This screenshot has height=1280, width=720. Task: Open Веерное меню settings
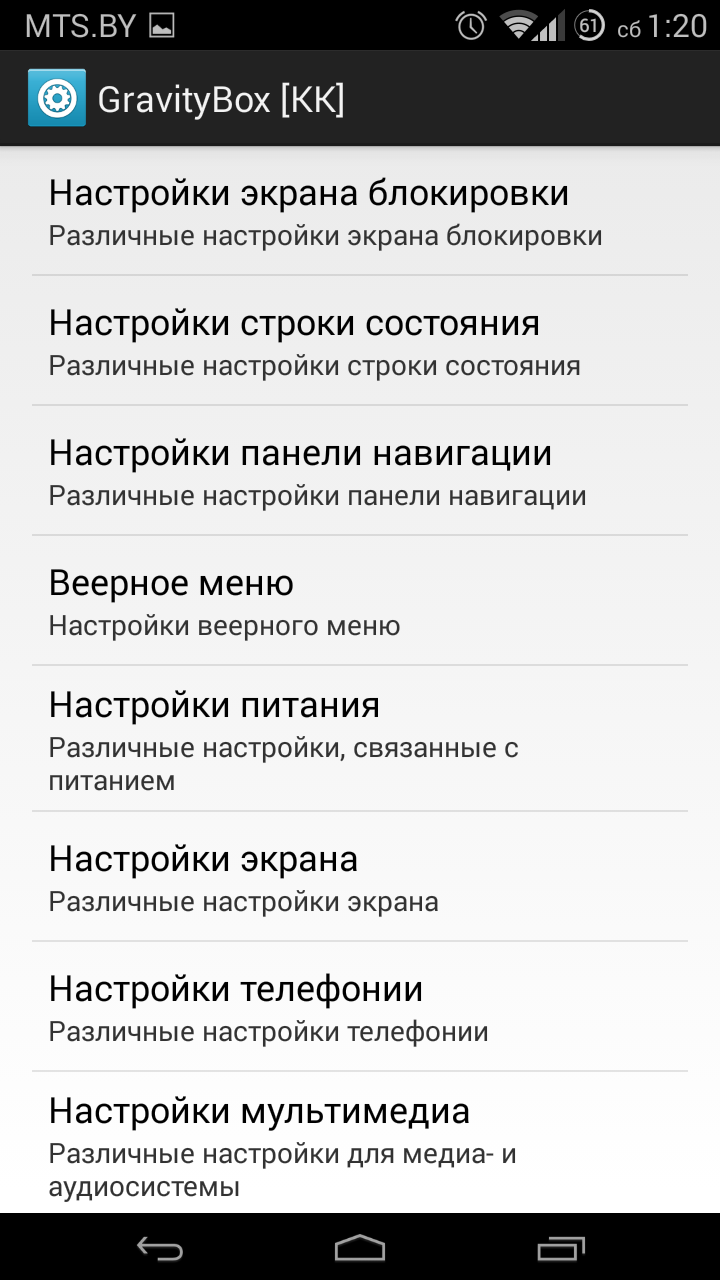point(360,601)
